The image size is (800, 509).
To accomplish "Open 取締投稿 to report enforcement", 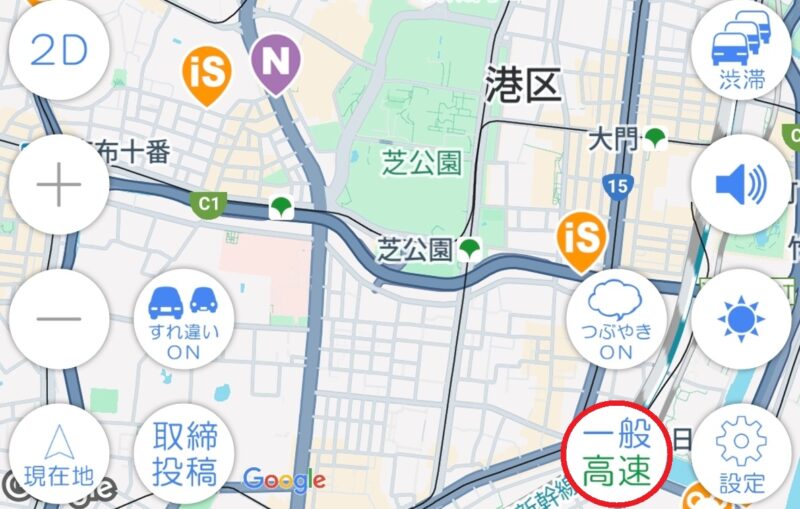I will point(184,455).
